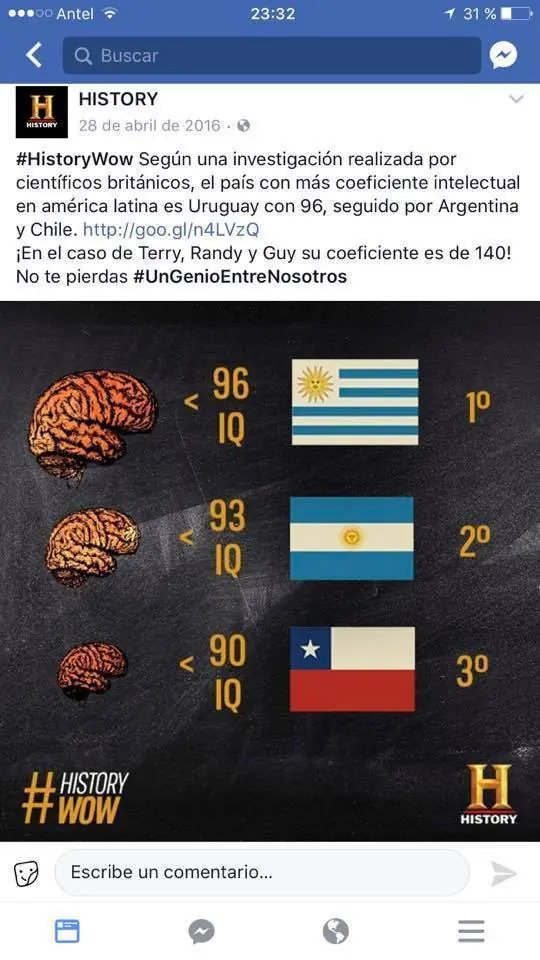Open the #UnGenioEntreNosotros hashtag
The image size is (540, 960).
tap(239, 276)
